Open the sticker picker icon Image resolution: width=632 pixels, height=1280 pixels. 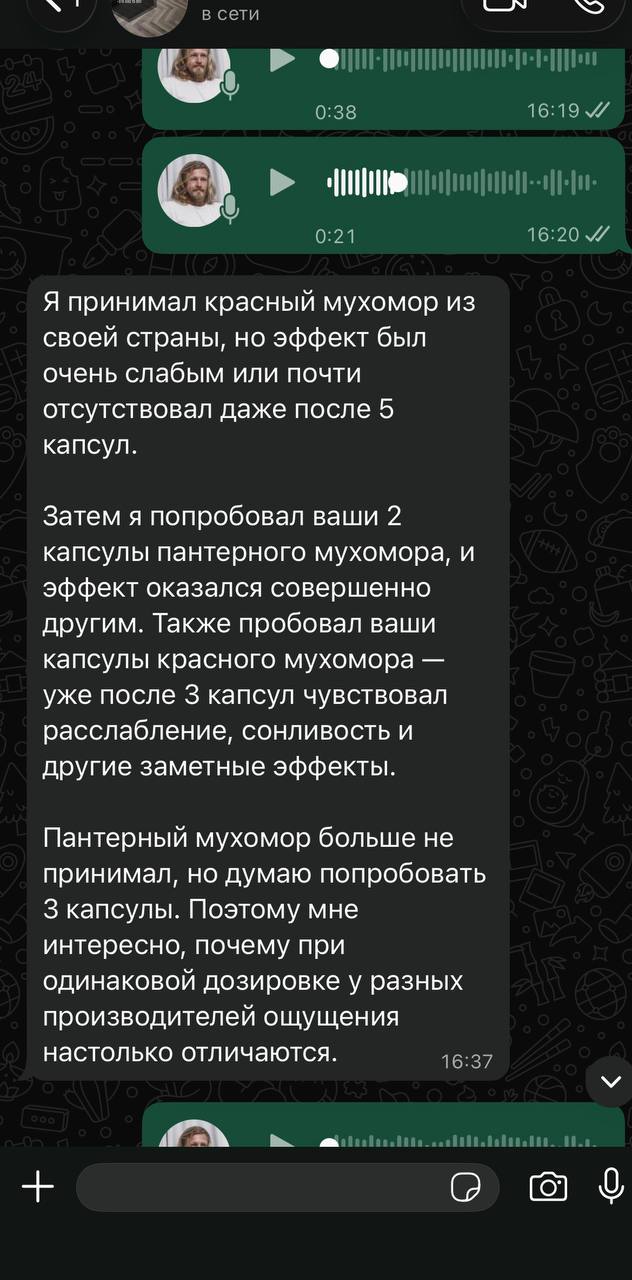[466, 1187]
